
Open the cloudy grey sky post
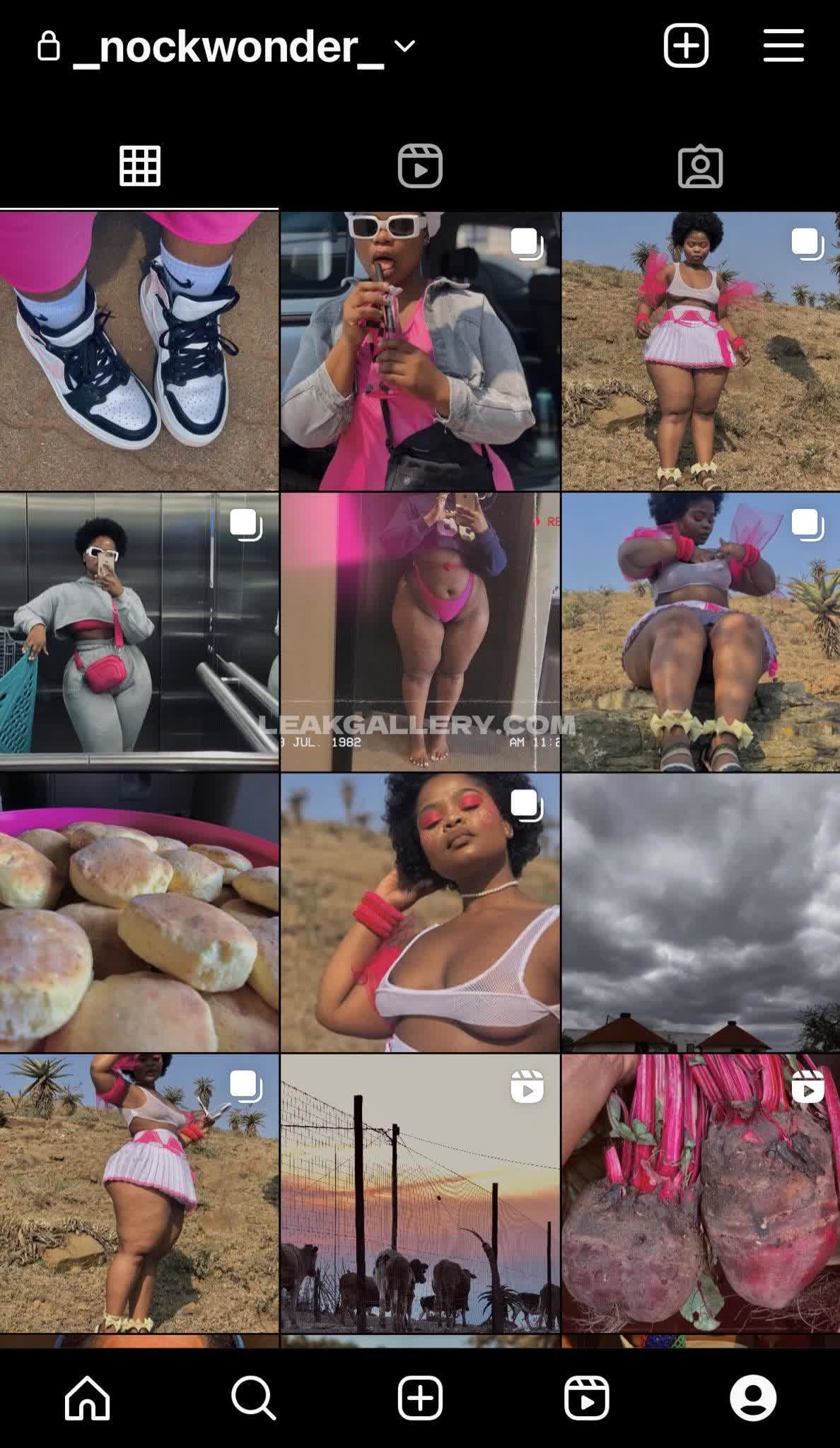(700, 912)
